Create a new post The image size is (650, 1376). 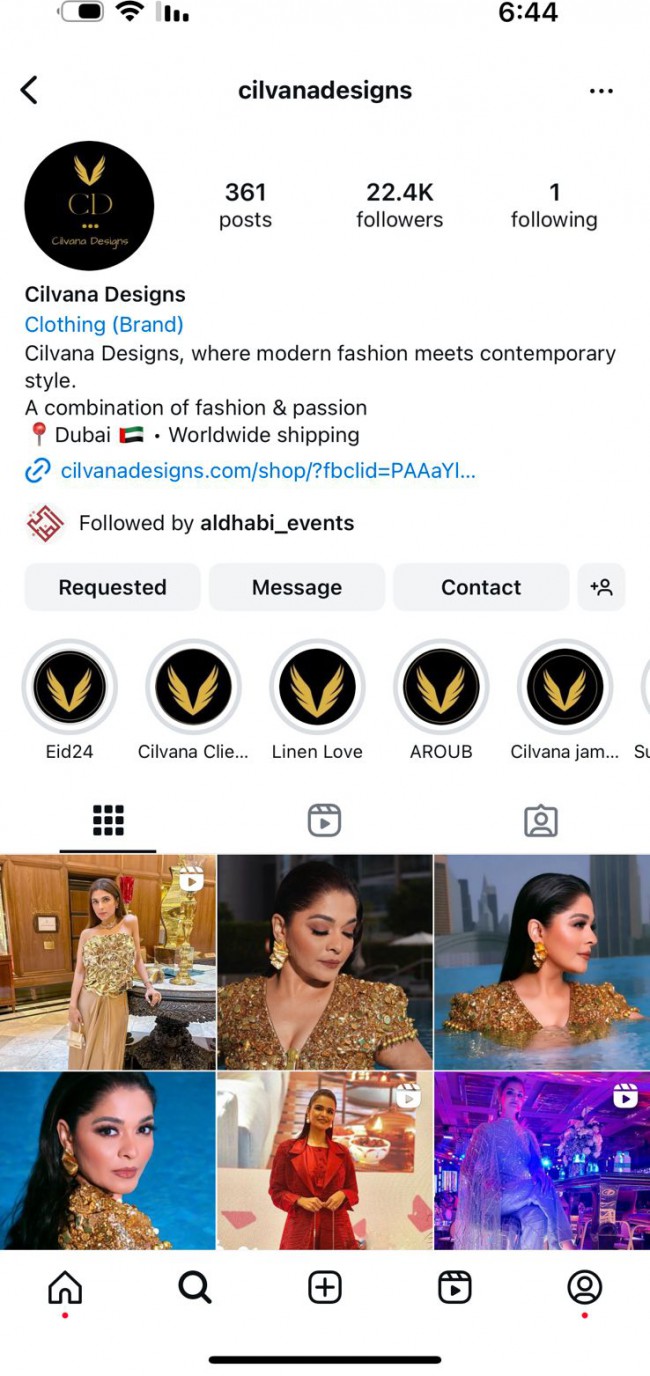coord(325,1288)
